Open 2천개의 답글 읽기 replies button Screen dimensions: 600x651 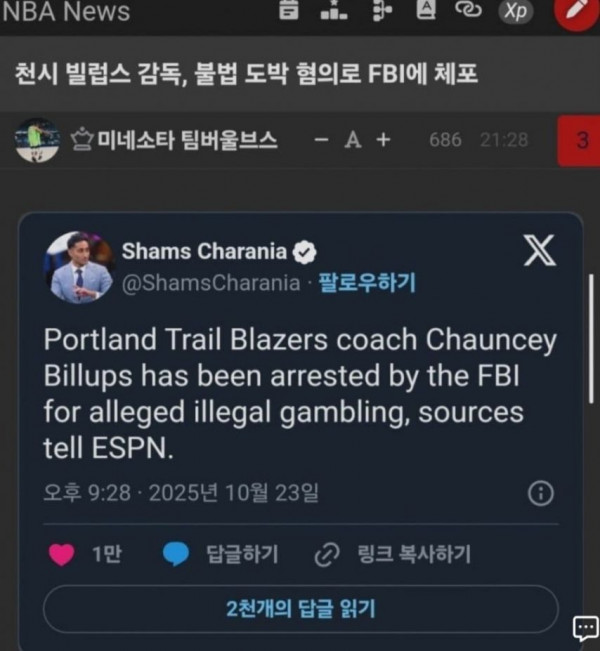click(300, 608)
